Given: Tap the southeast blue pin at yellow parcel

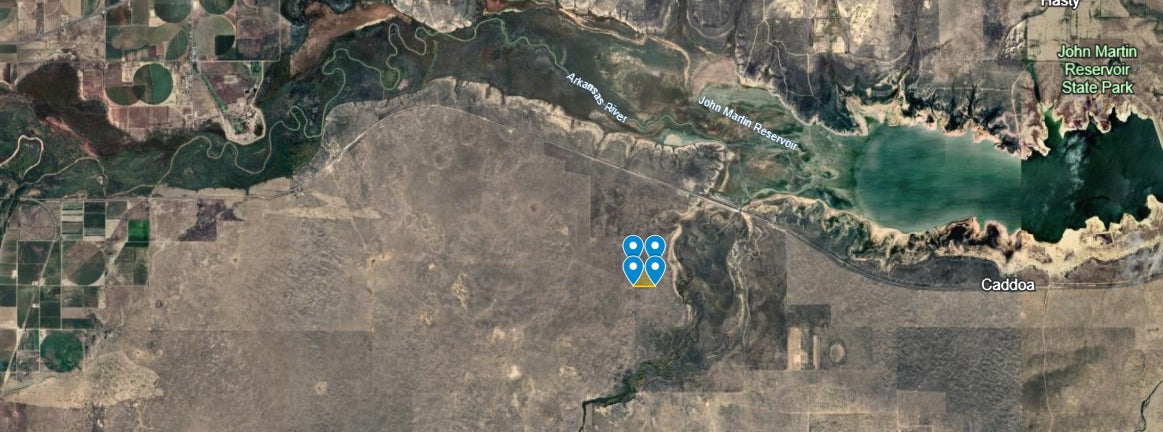Looking at the screenshot, I should coord(654,267).
